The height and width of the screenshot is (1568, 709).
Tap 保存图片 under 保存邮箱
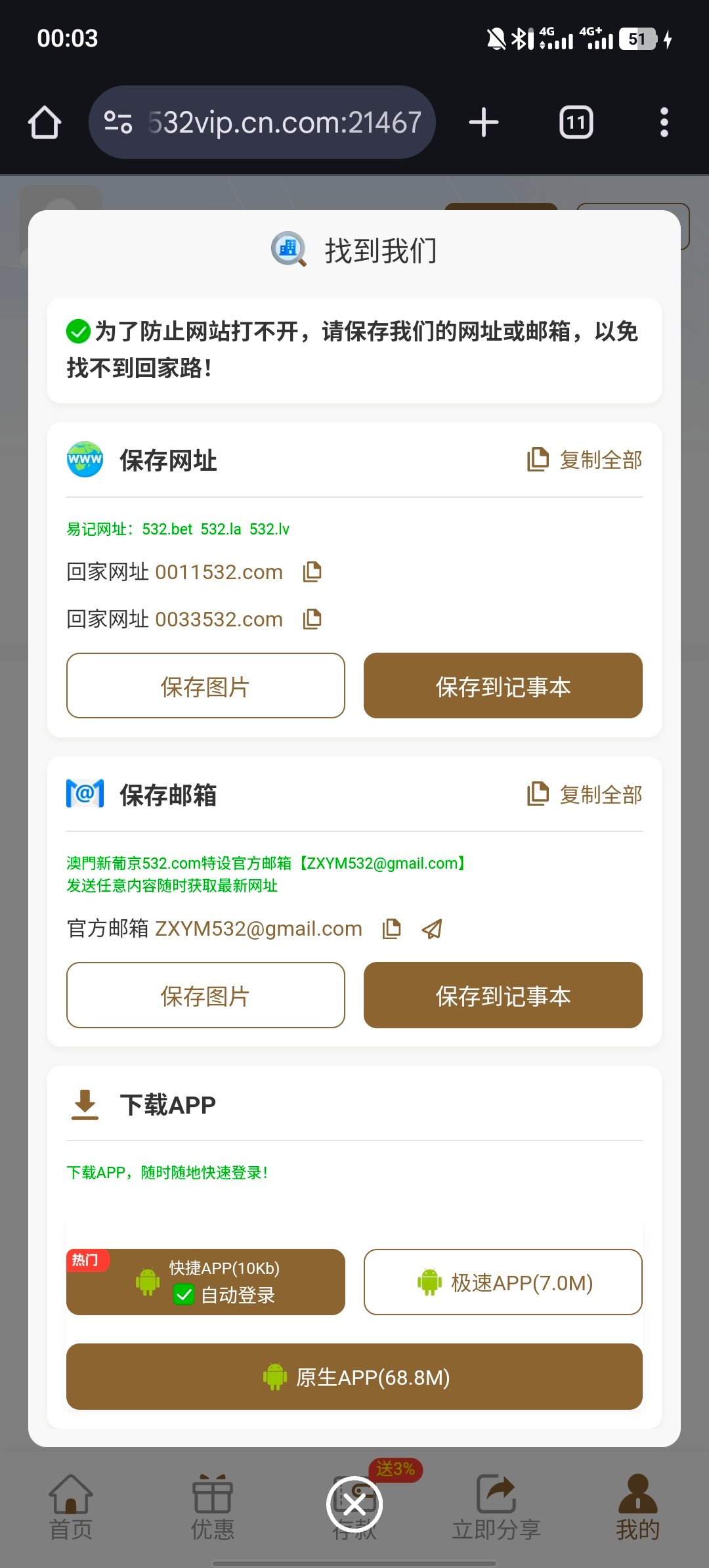205,995
